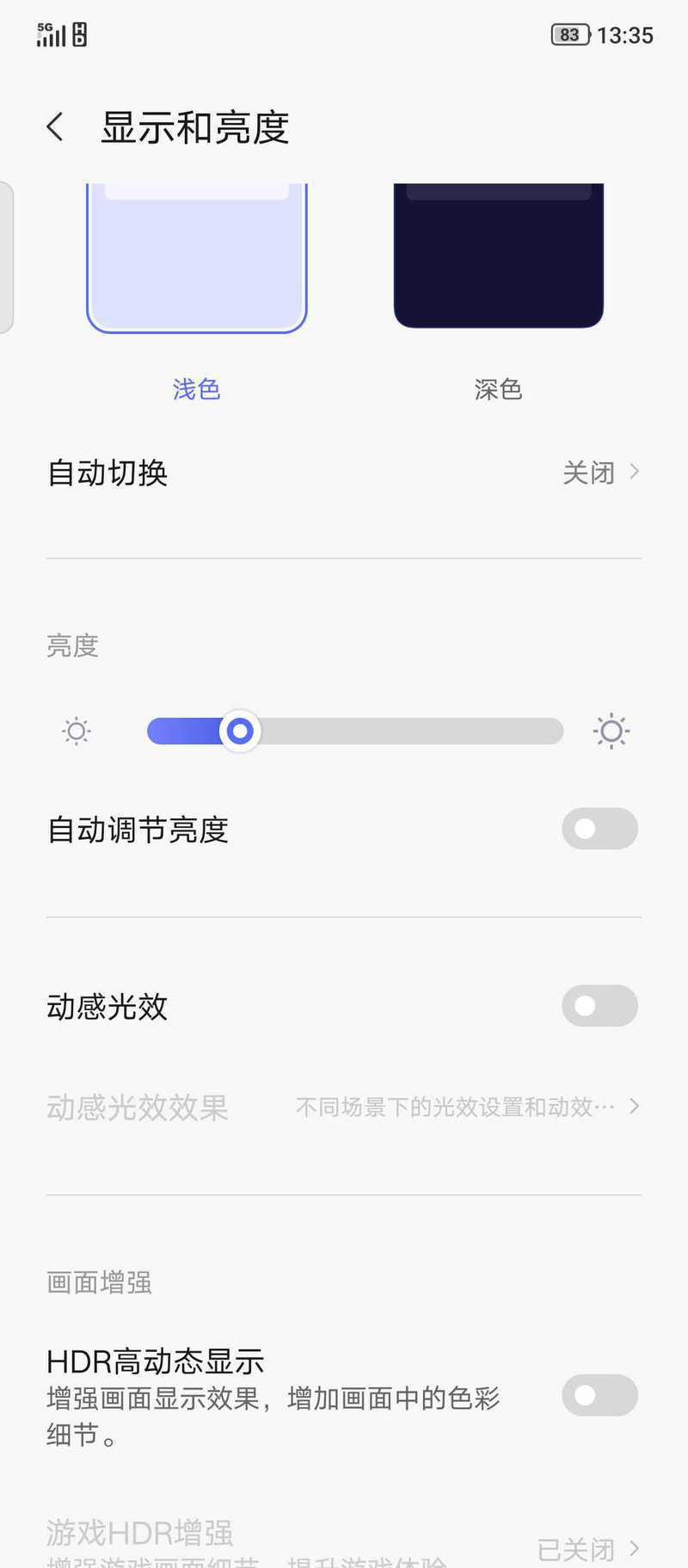688x1568 pixels.
Task: Enable 自动调节亮度 switch
Action: point(599,829)
